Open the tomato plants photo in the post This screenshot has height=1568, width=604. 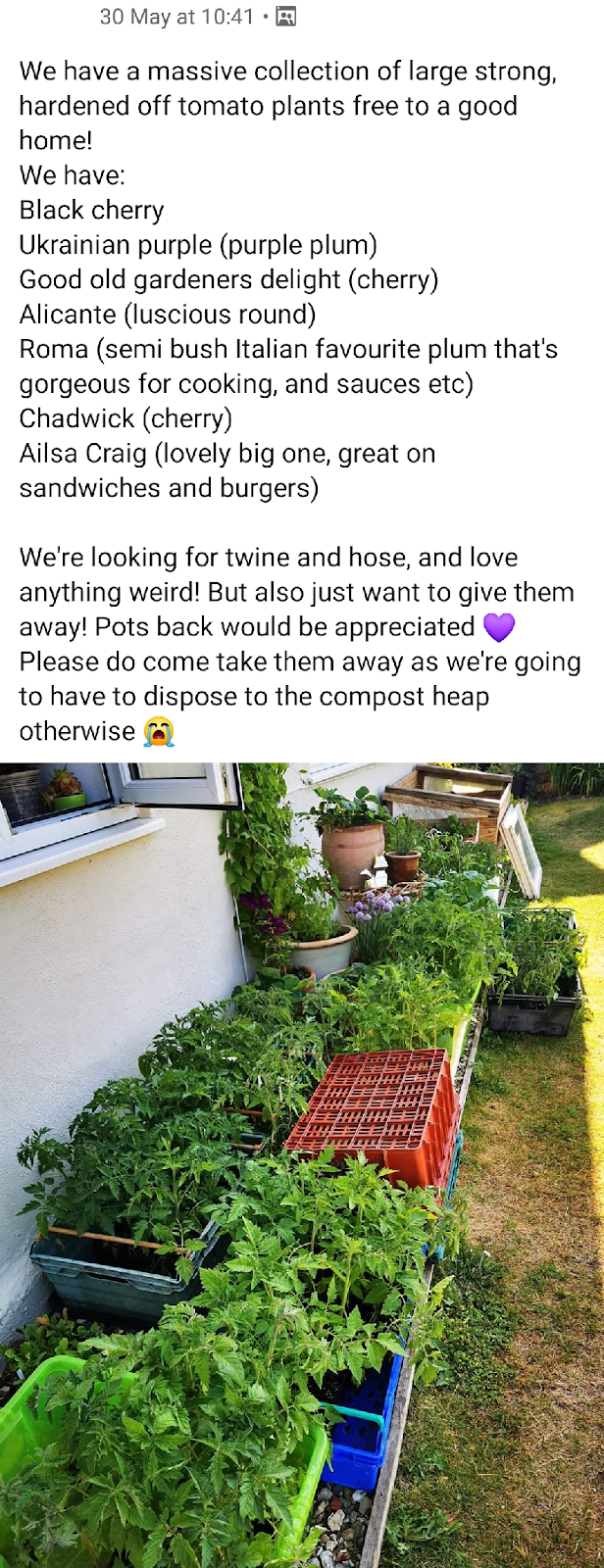pos(302,1164)
